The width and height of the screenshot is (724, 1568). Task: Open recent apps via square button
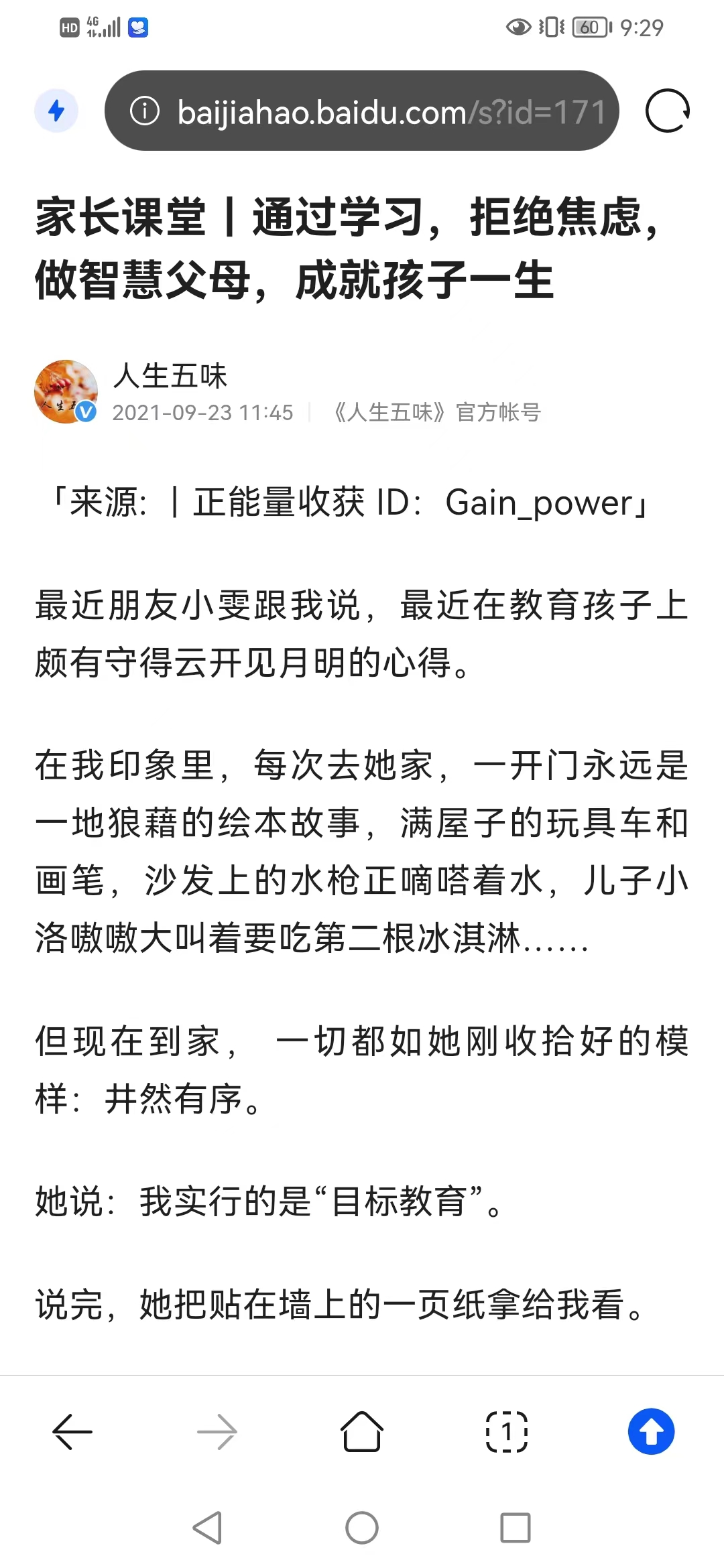516,1528
